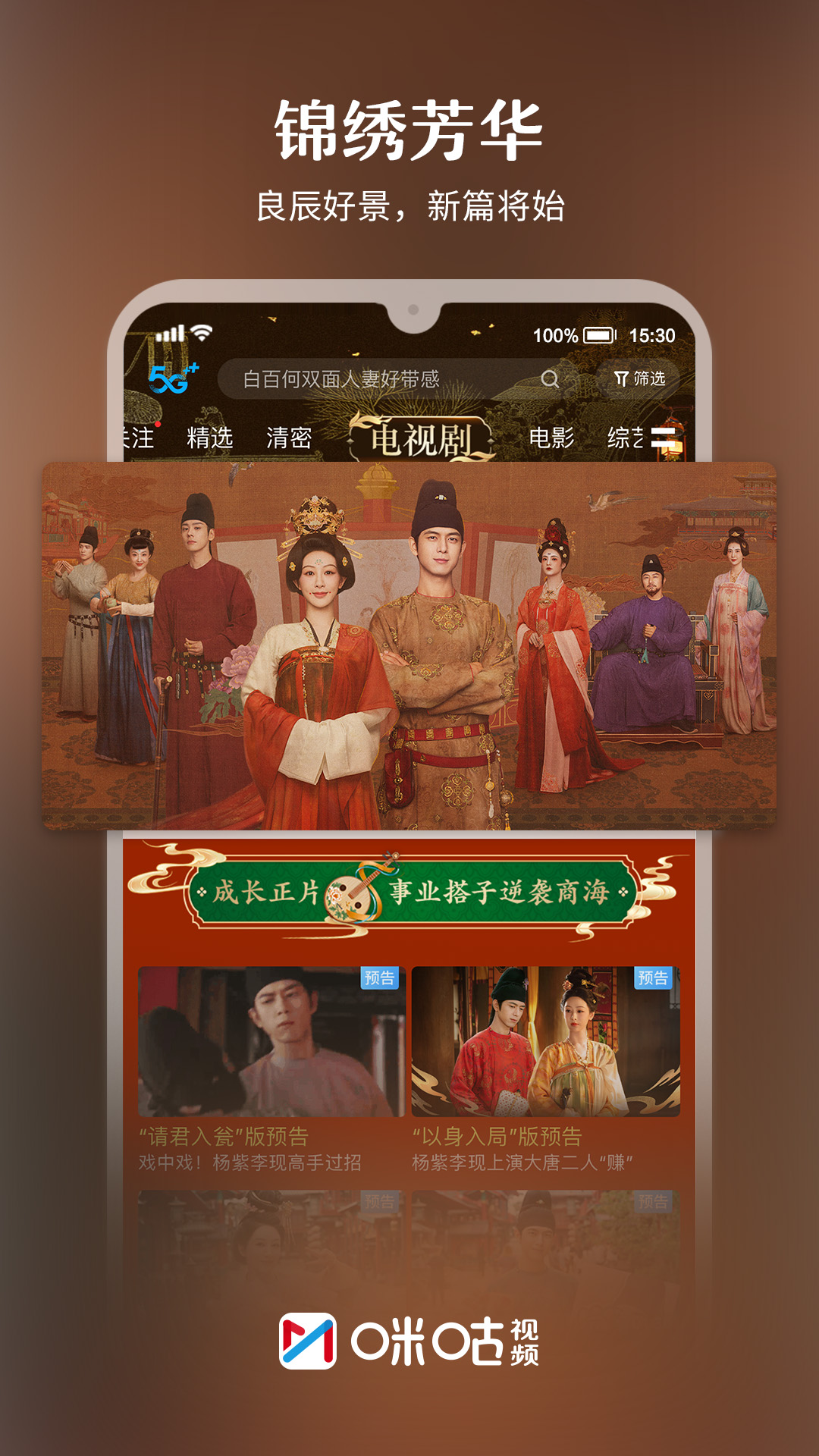Open the "以身入局"版预告 trailer link
The image size is (819, 1456).
[x=500, y=1136]
